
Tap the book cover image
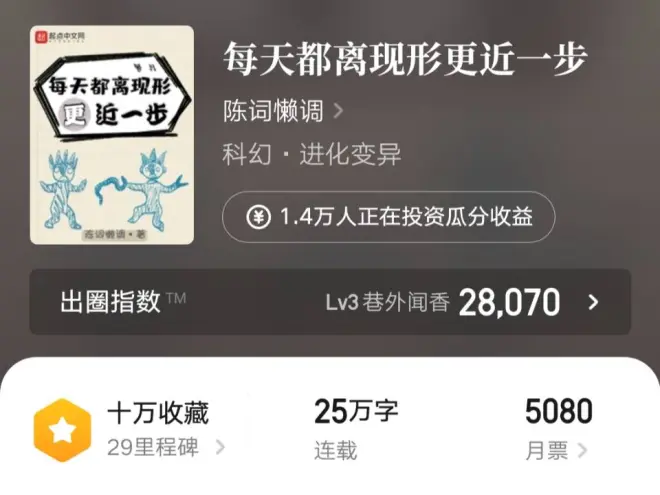[x=112, y=135]
